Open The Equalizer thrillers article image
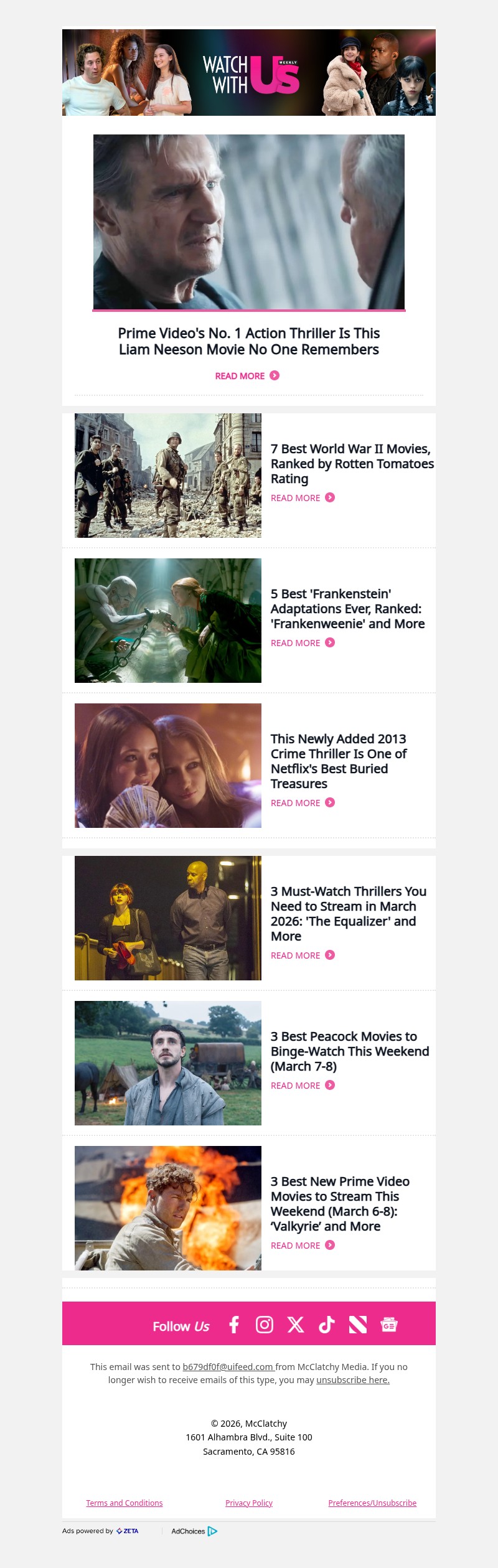This screenshot has height=1568, width=498. tap(168, 918)
